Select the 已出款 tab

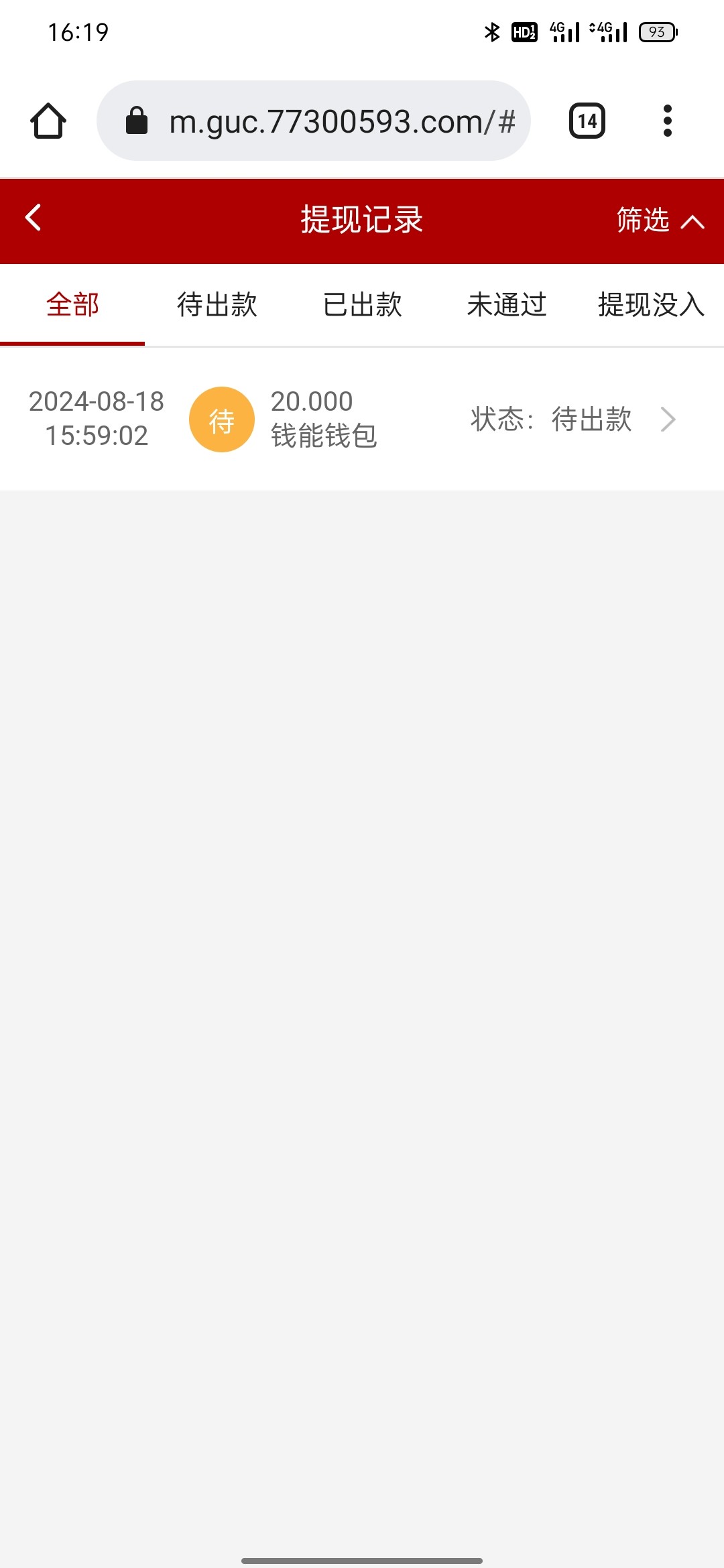pos(362,305)
